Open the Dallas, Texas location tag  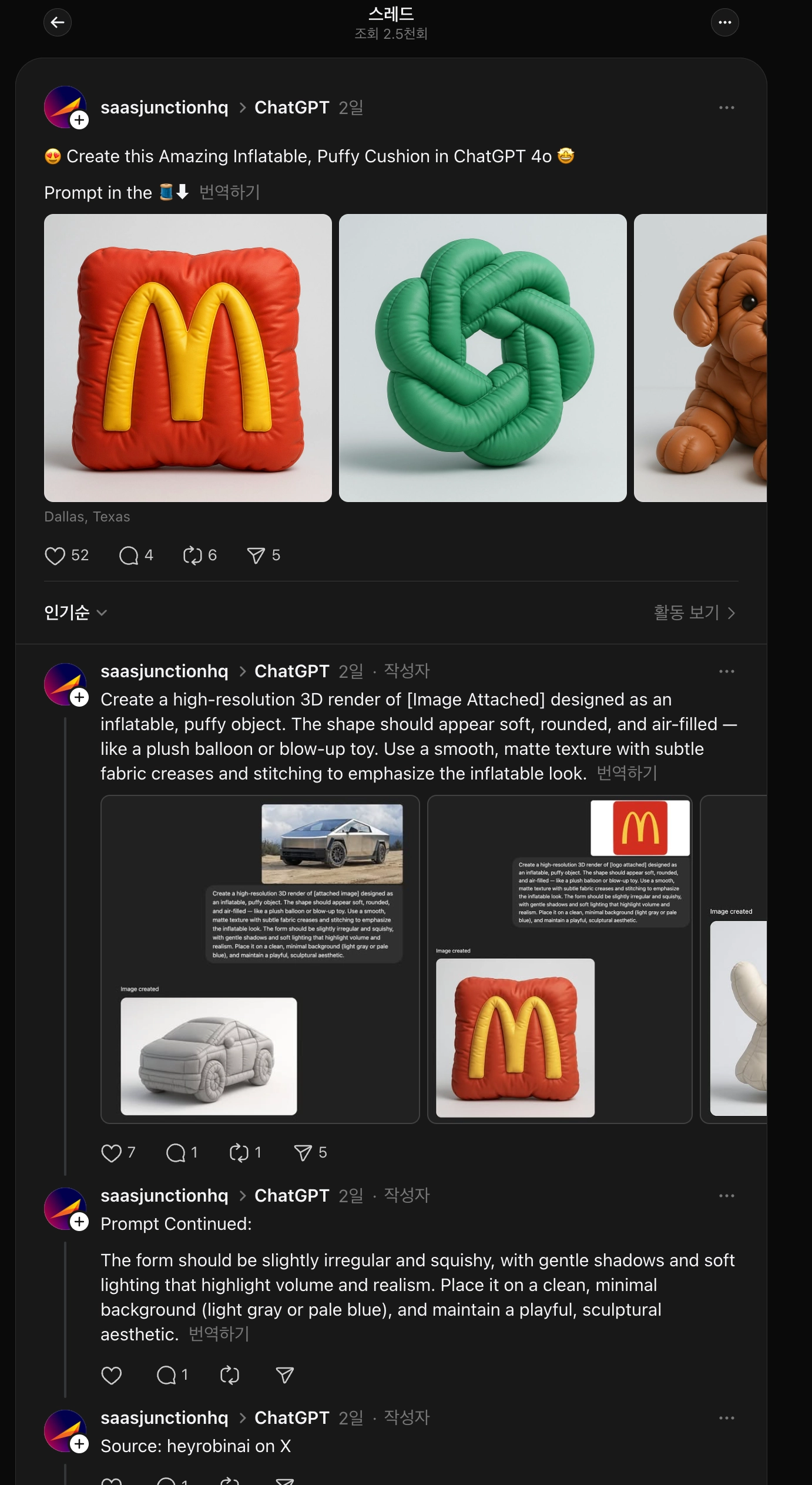[x=87, y=517]
